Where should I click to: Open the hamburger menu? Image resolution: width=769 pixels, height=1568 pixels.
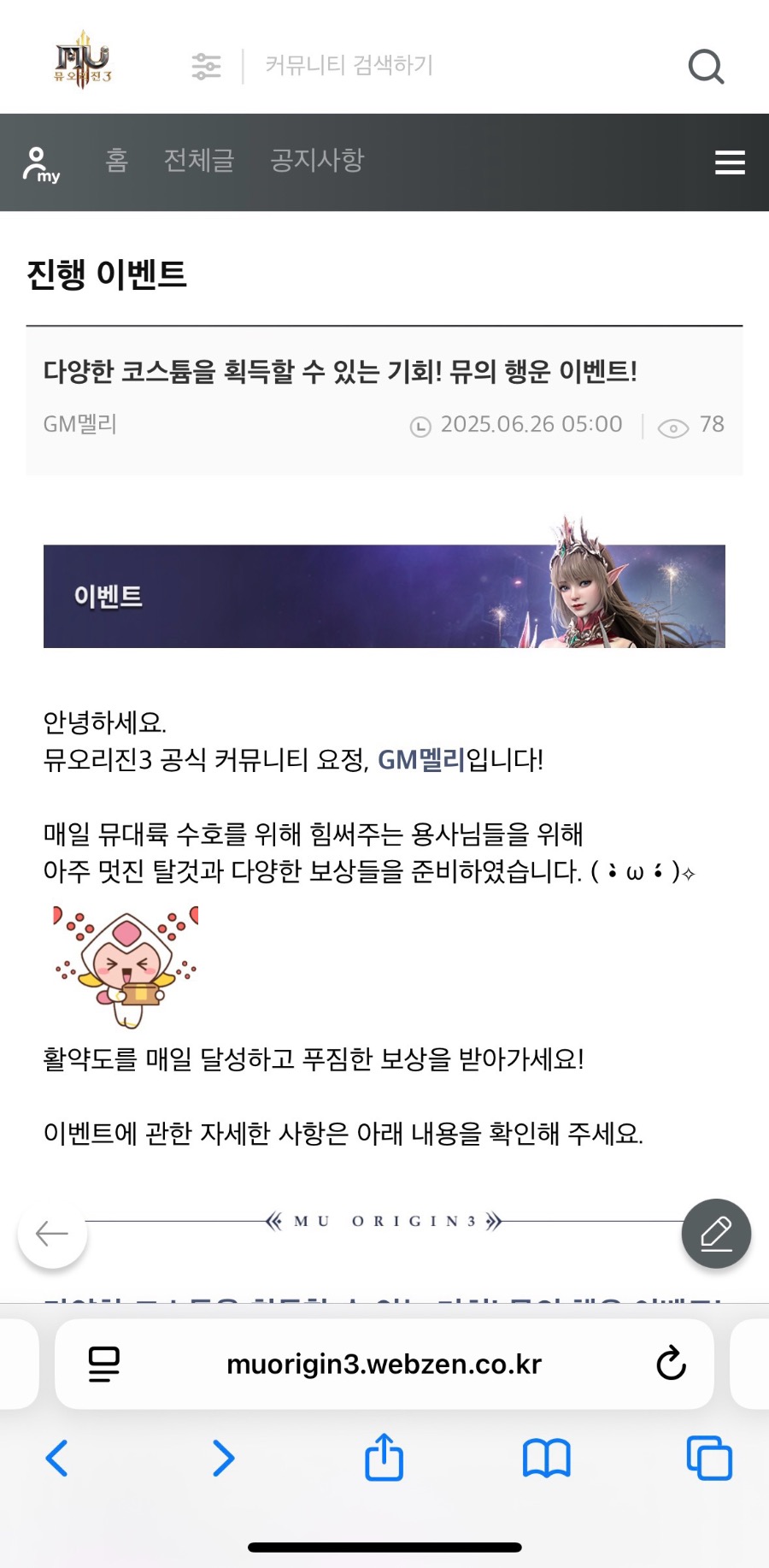click(730, 162)
